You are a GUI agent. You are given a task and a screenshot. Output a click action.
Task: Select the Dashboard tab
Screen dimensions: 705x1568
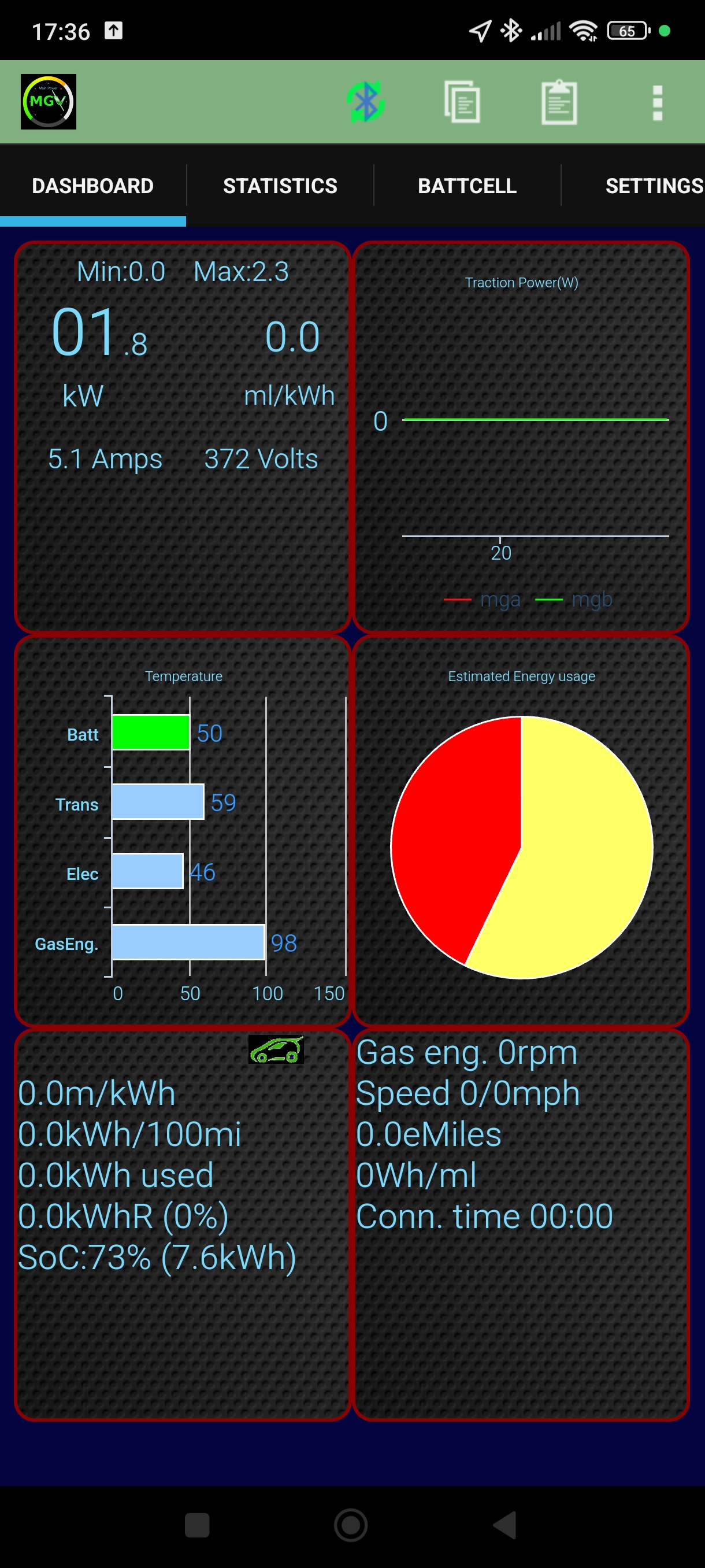[92, 186]
